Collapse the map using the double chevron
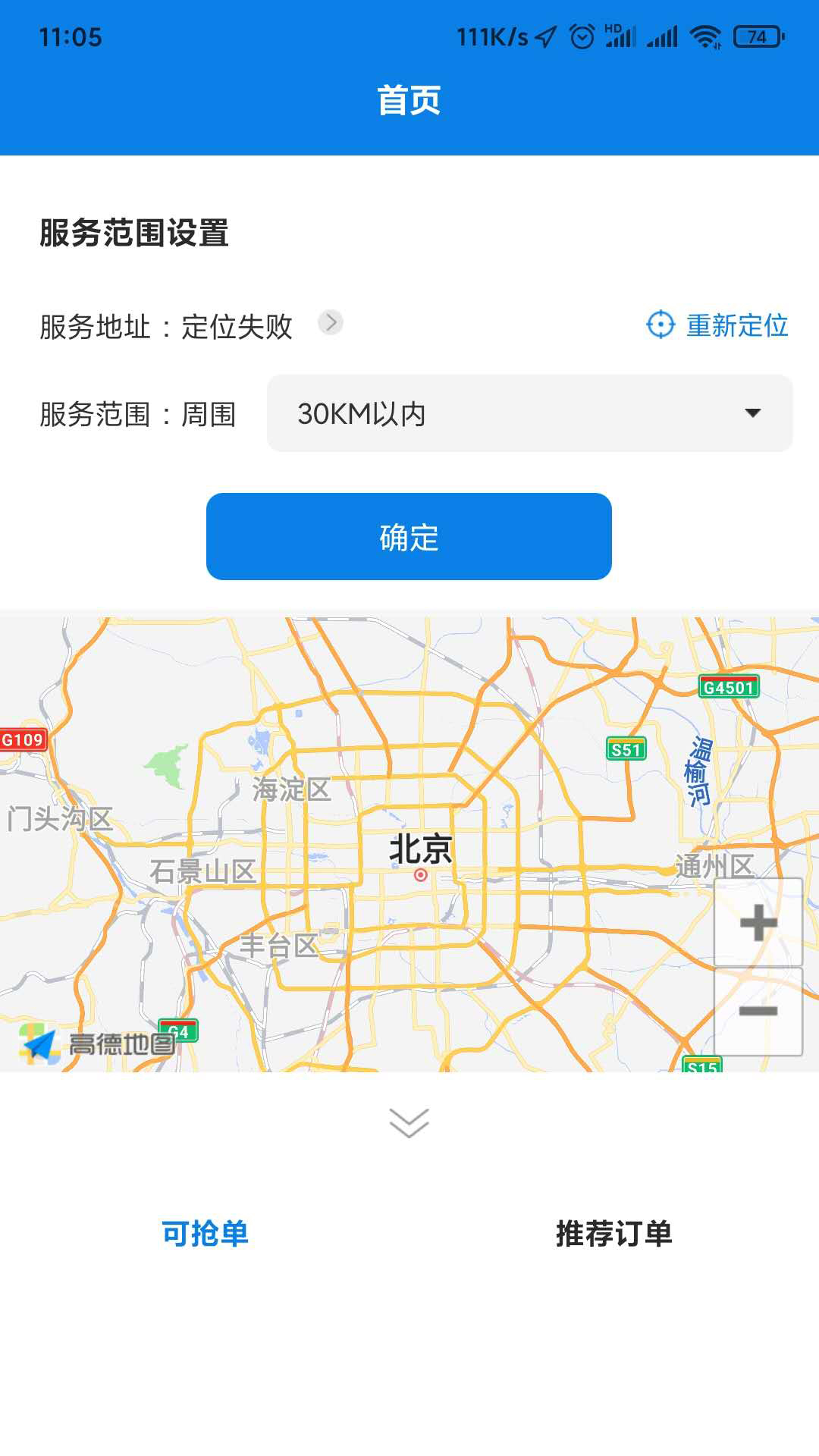The width and height of the screenshot is (819, 1456). [x=409, y=1122]
